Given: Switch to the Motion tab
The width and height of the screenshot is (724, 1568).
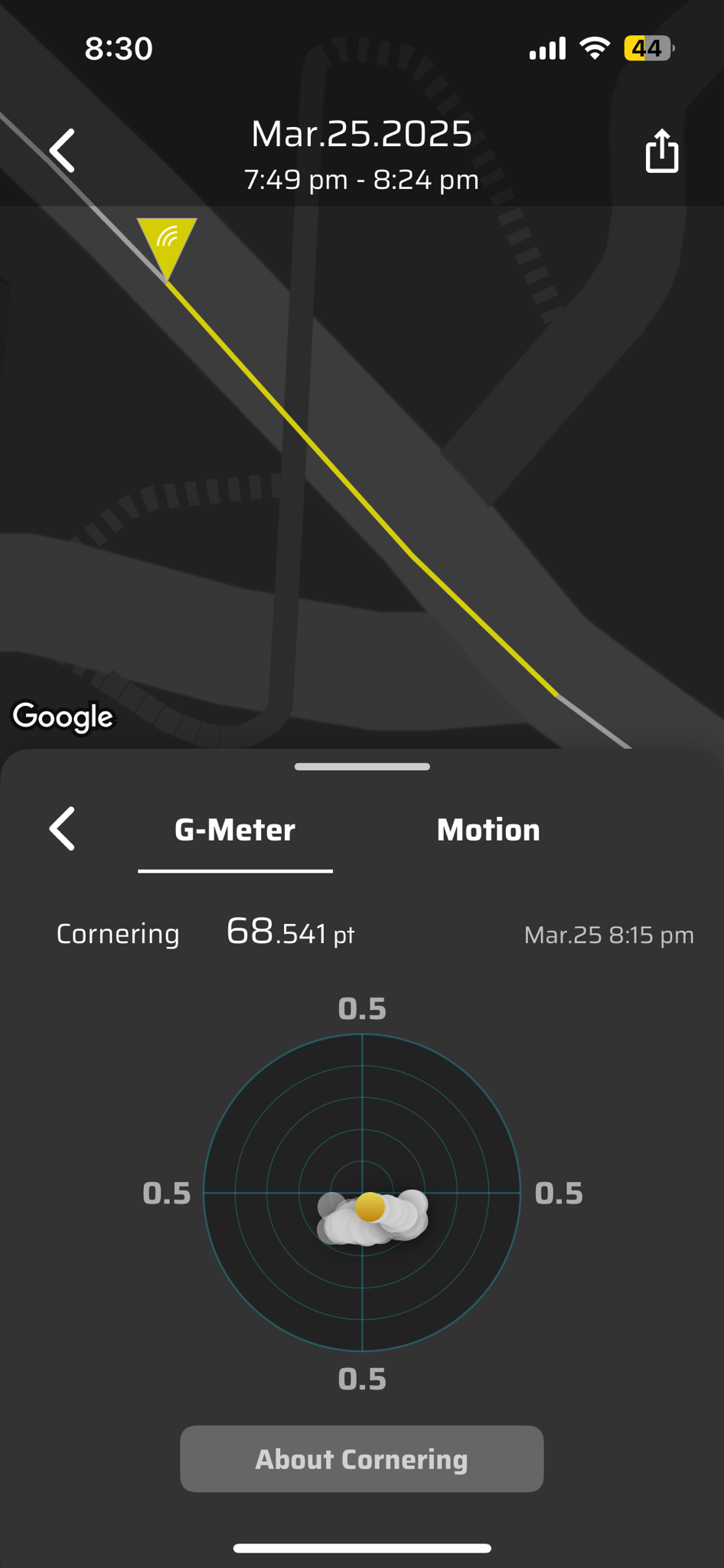Looking at the screenshot, I should click(x=488, y=831).
